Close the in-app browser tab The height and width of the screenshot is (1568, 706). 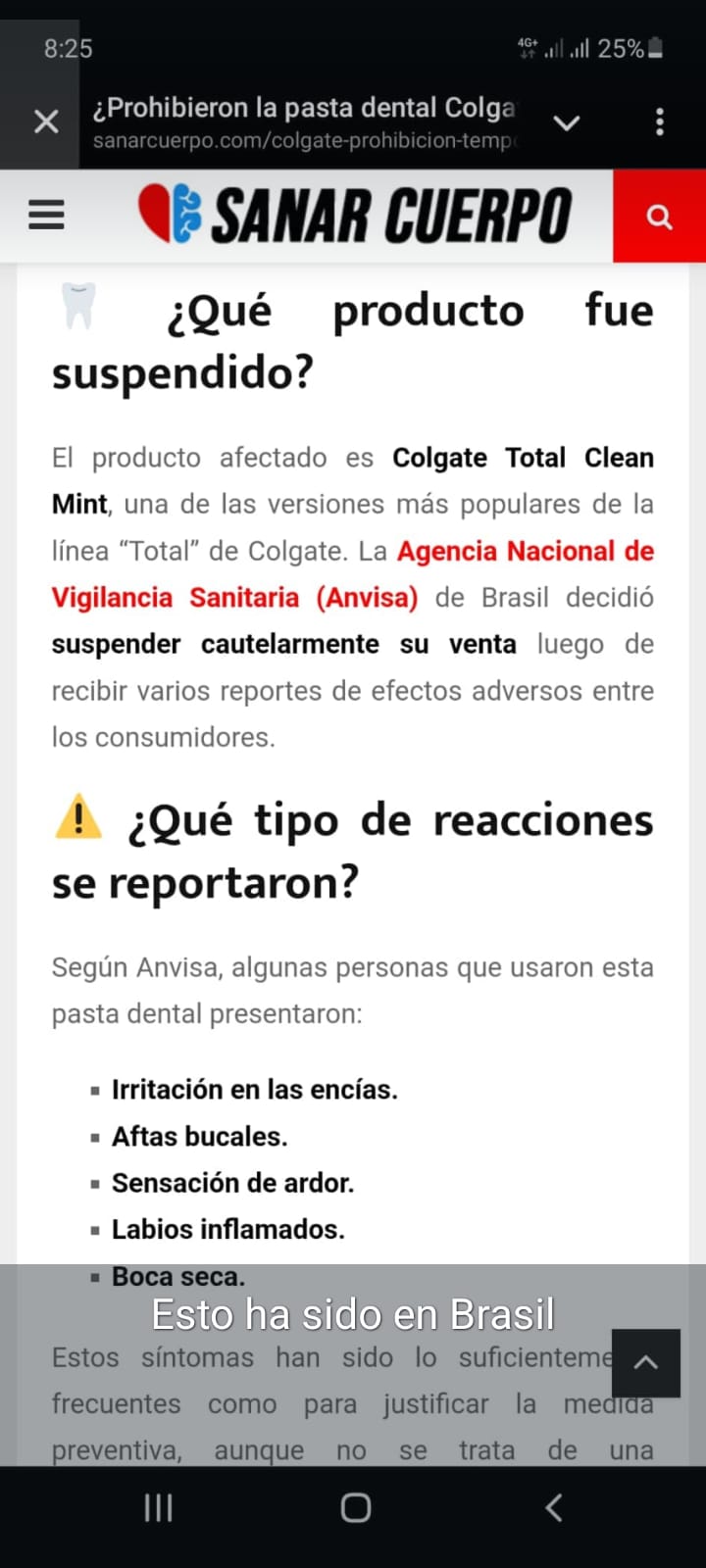46,122
